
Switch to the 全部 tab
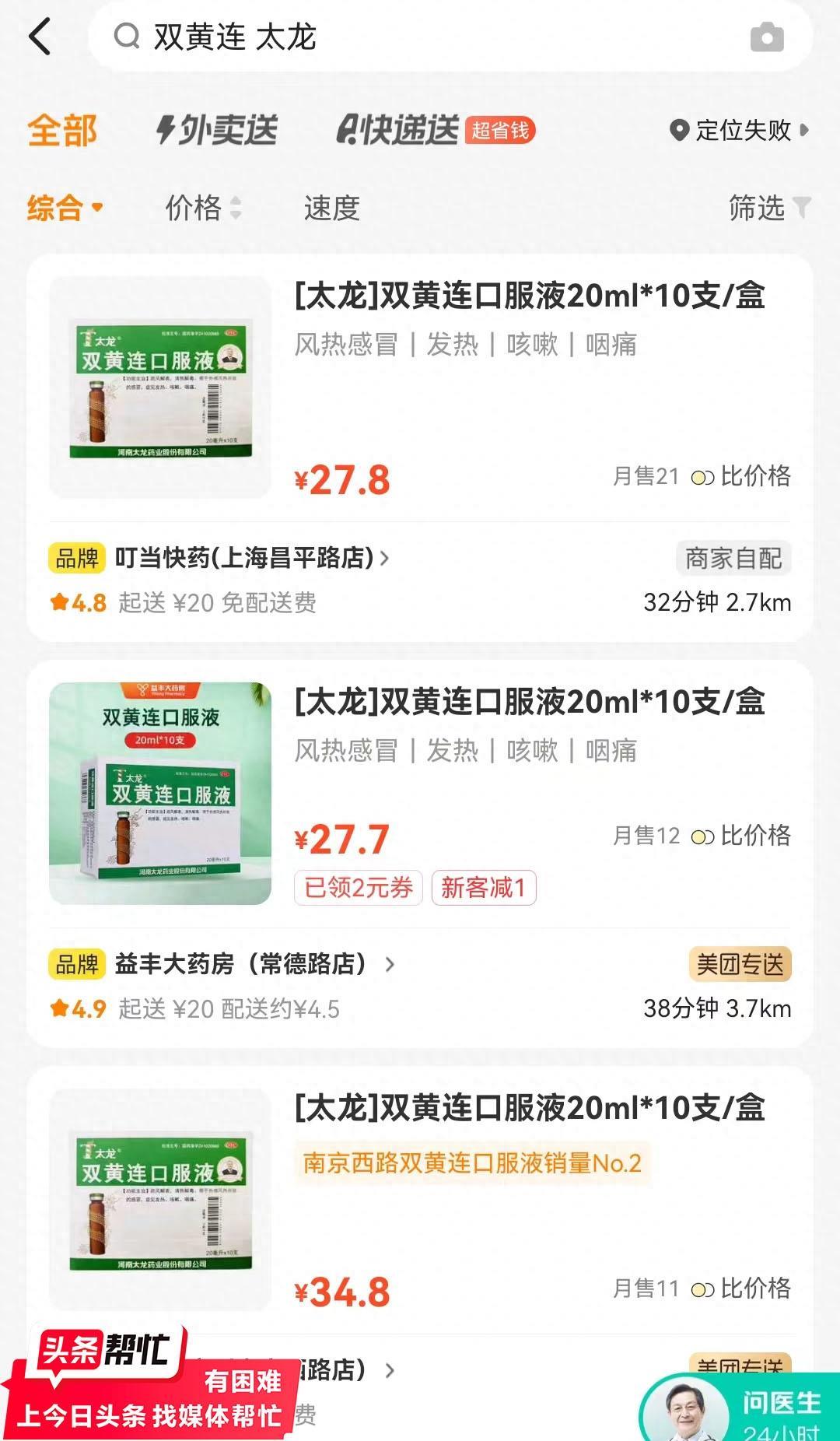pos(62,130)
